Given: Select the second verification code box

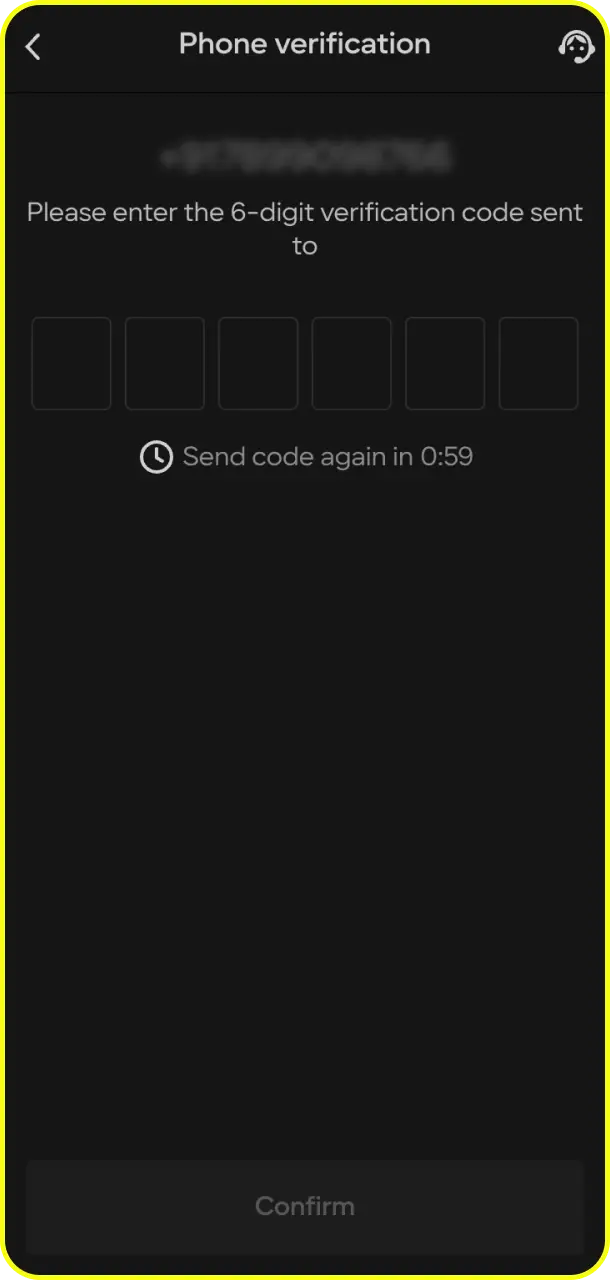Looking at the screenshot, I should click(165, 363).
